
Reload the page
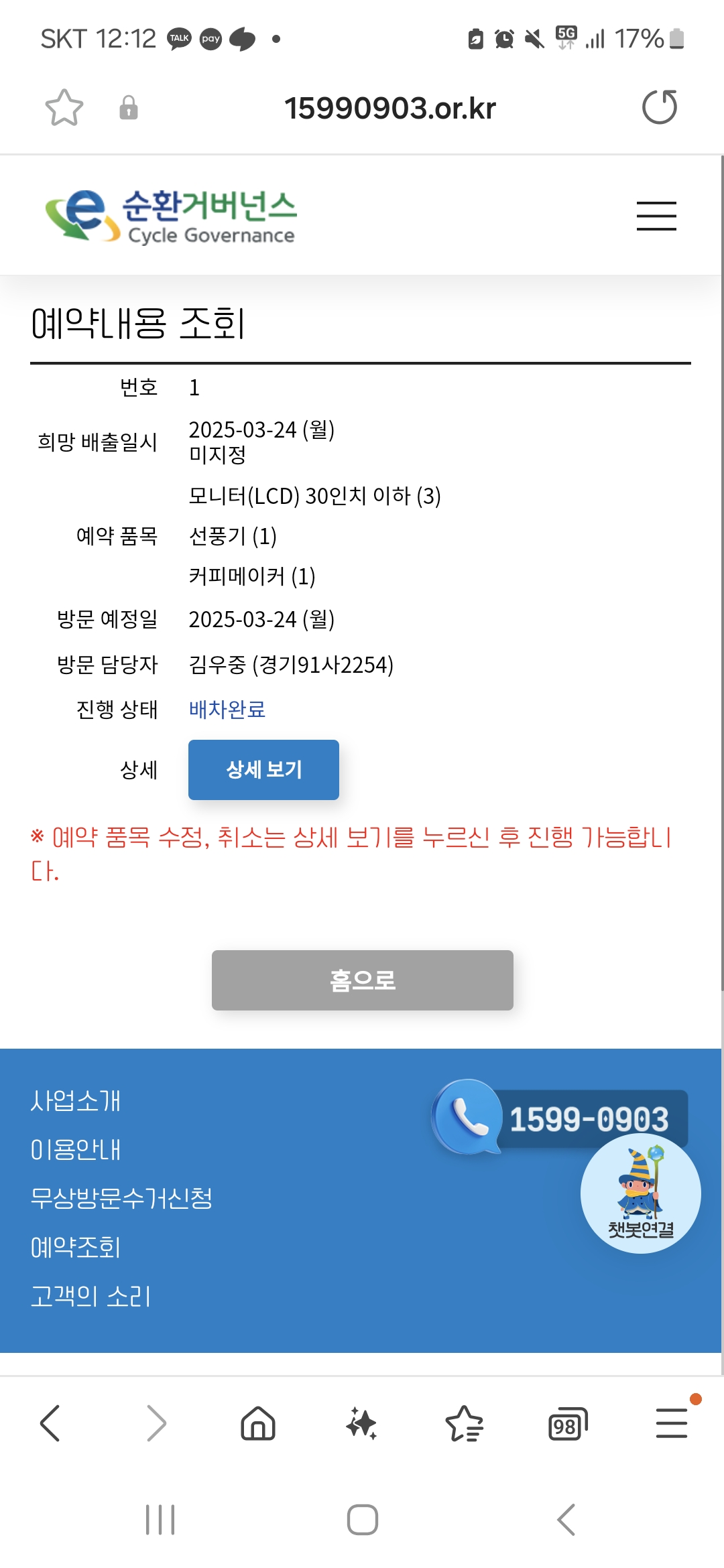pos(659,108)
